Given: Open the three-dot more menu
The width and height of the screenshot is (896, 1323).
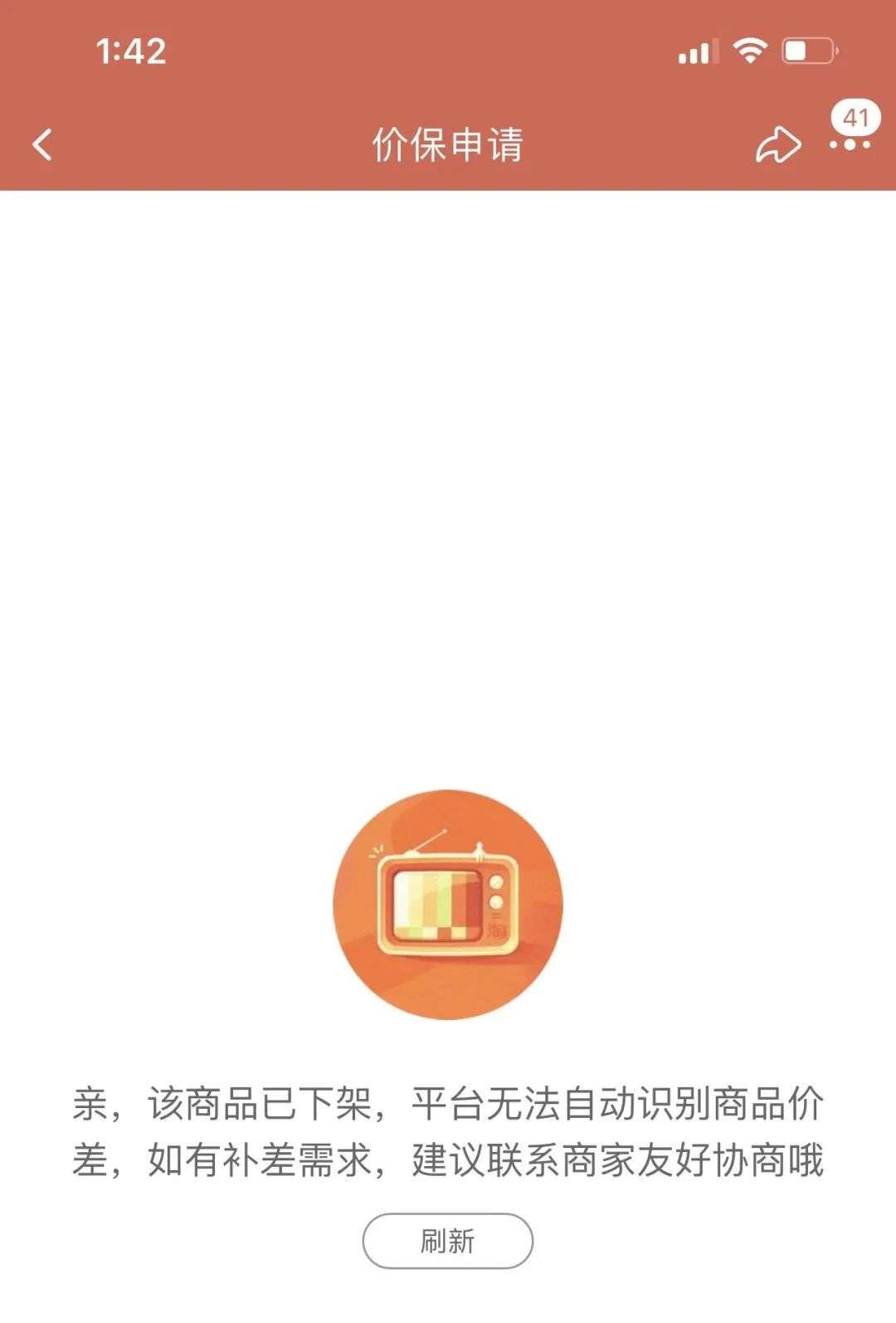Looking at the screenshot, I should (x=850, y=144).
